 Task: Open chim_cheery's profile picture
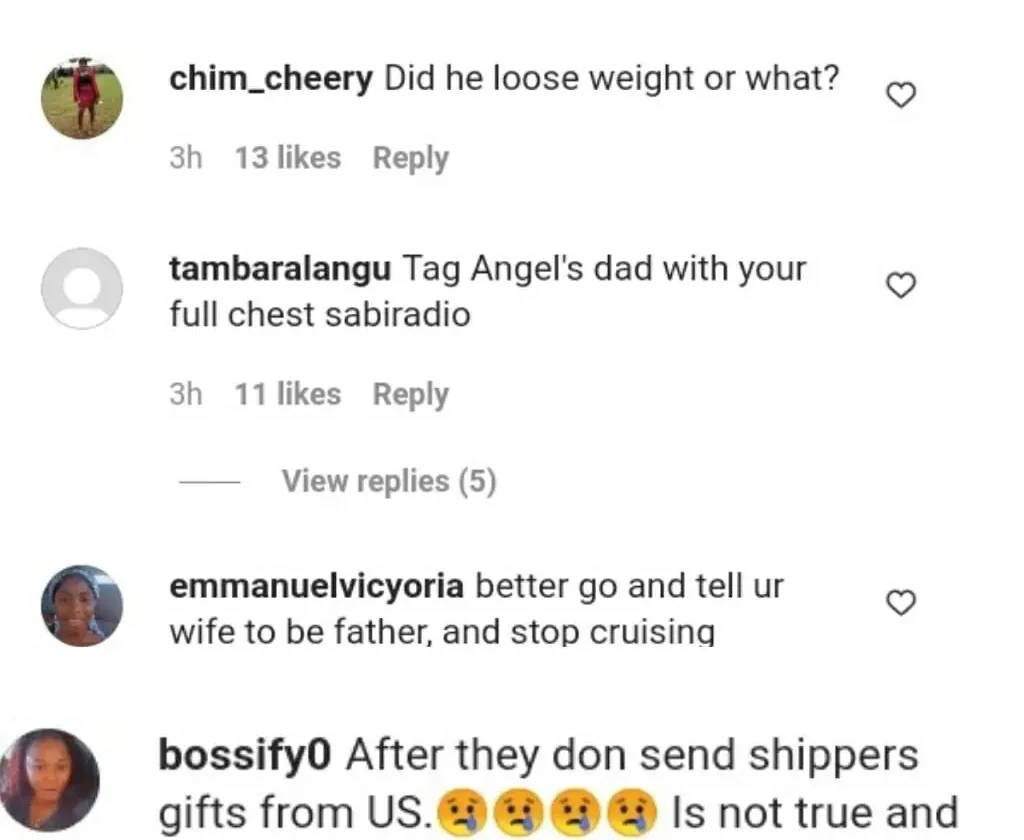(82, 97)
